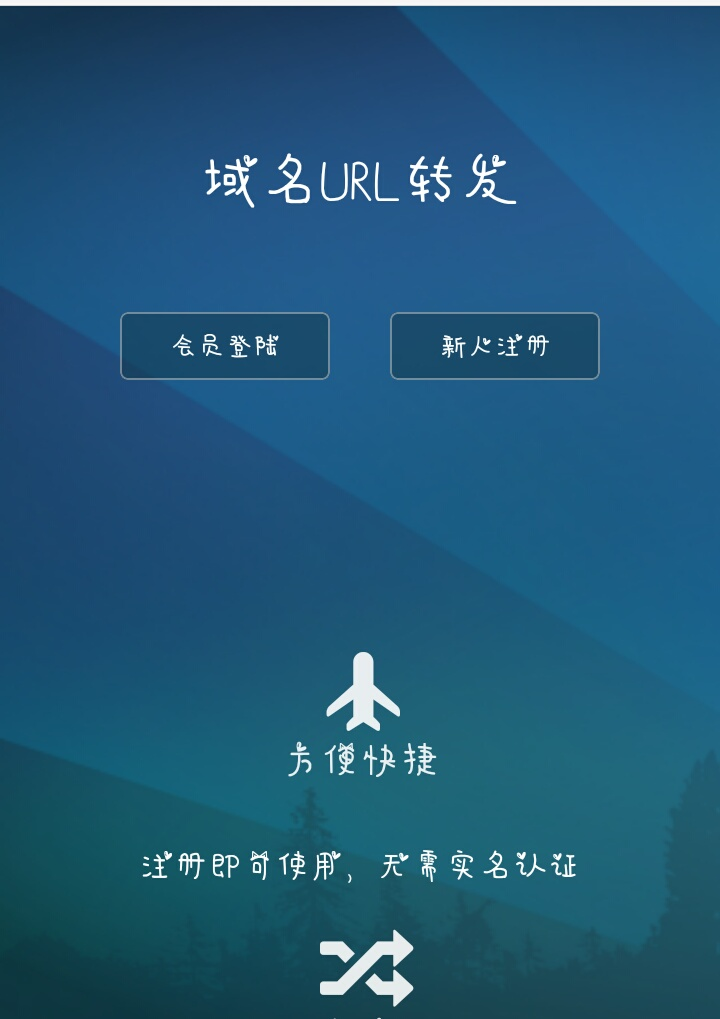Tap the 会员登陆 login button
Viewport: 720px width, 1019px height.
(x=225, y=346)
